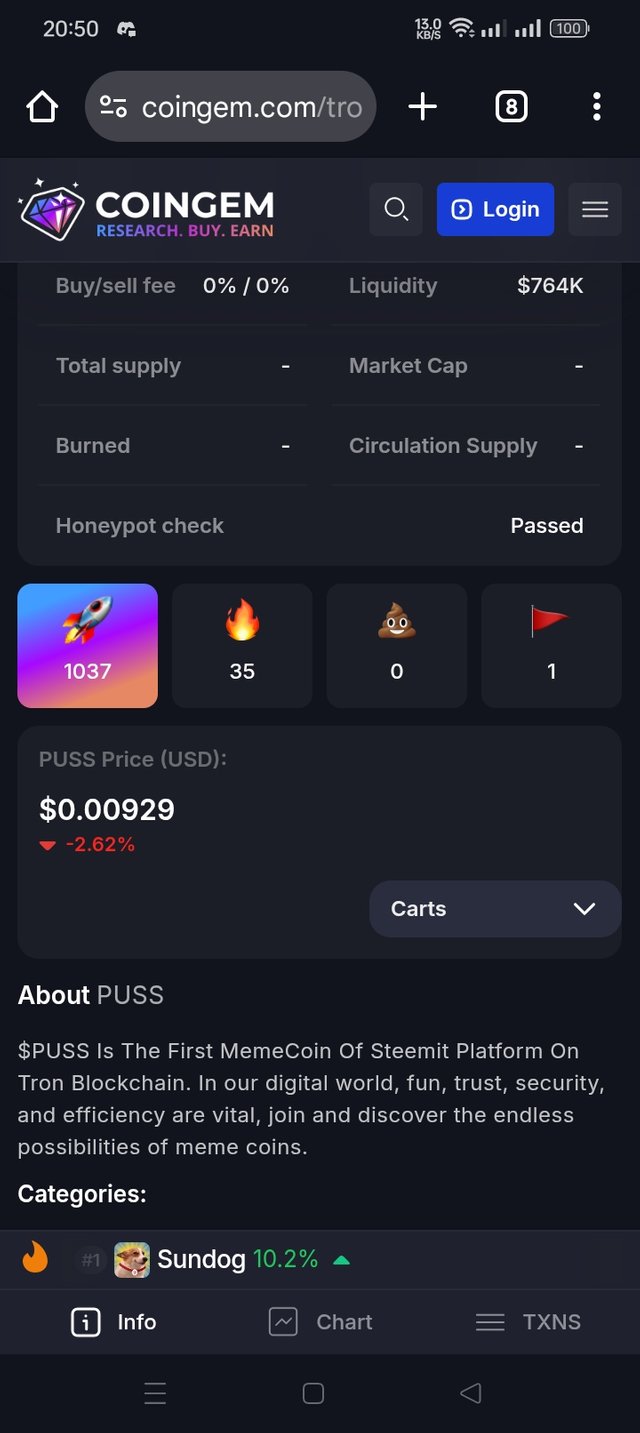
Task: Expand the Carts dropdown
Action: tap(495, 909)
